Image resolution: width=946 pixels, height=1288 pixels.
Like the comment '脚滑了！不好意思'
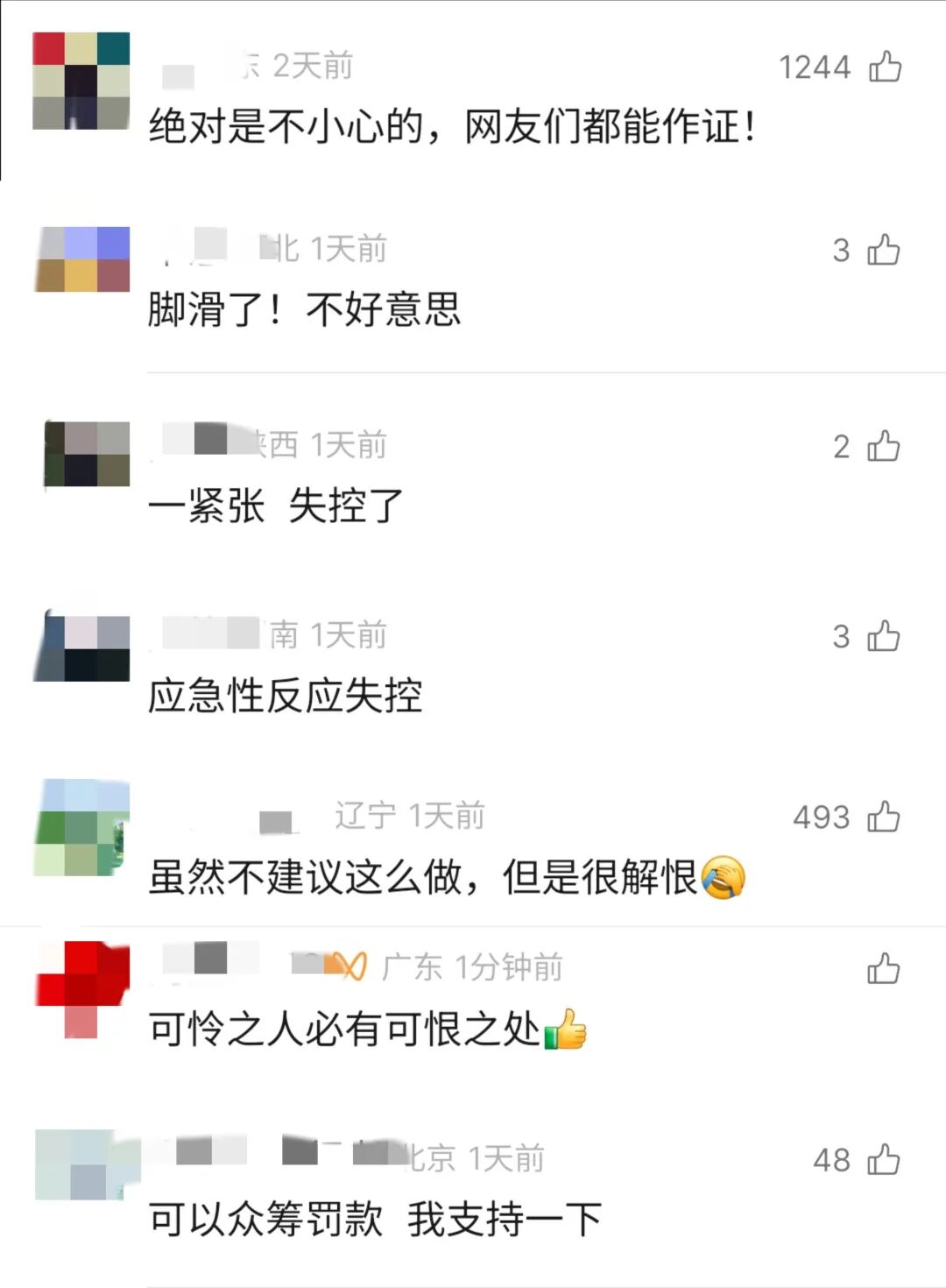click(883, 251)
